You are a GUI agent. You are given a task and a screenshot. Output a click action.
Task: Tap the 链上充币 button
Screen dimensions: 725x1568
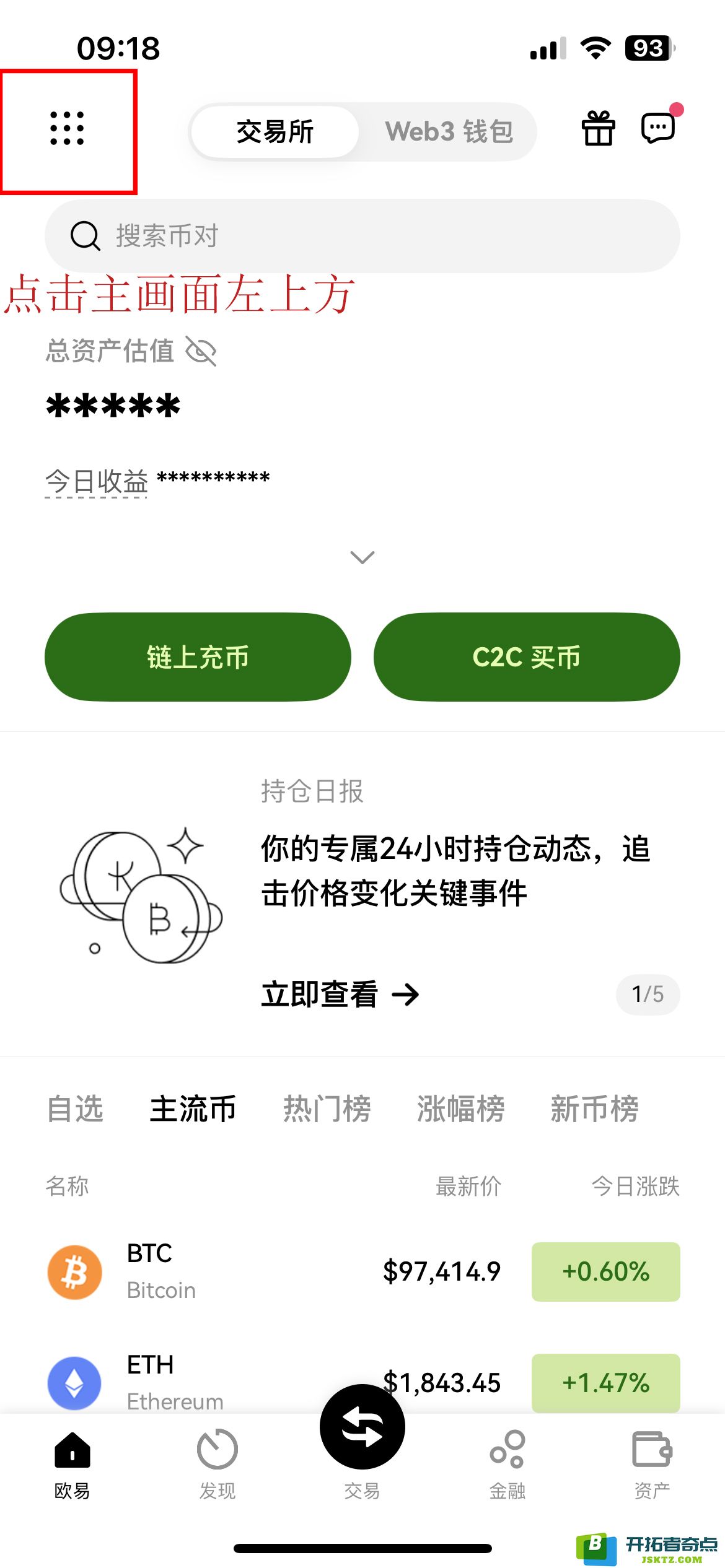click(x=198, y=657)
